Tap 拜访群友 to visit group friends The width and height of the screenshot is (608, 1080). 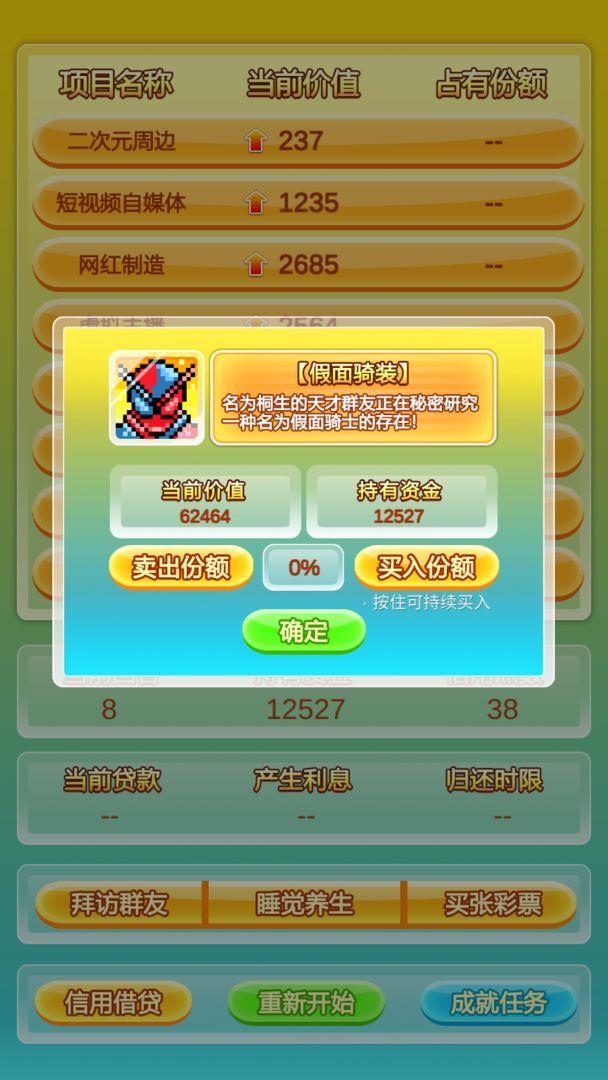tap(119, 904)
